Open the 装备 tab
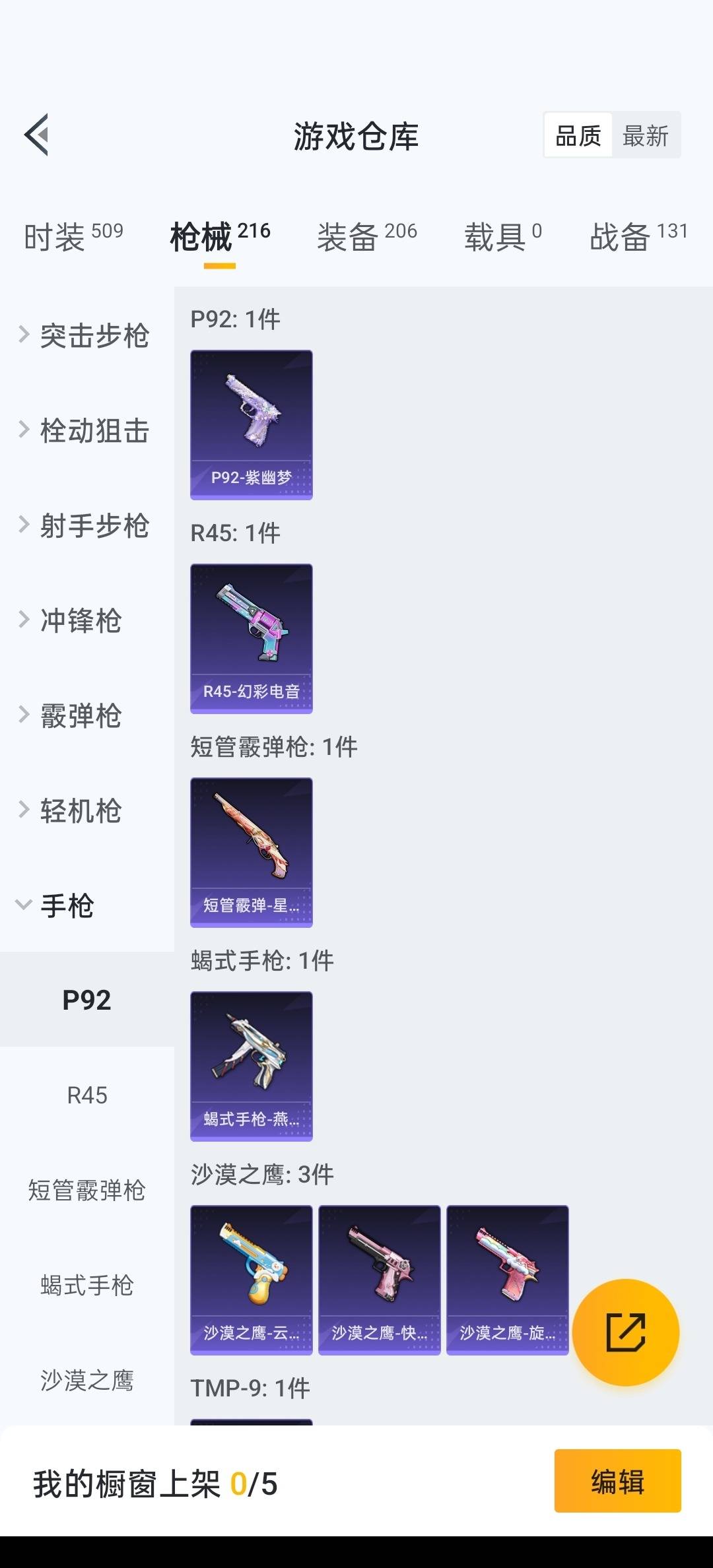 pos(366,236)
